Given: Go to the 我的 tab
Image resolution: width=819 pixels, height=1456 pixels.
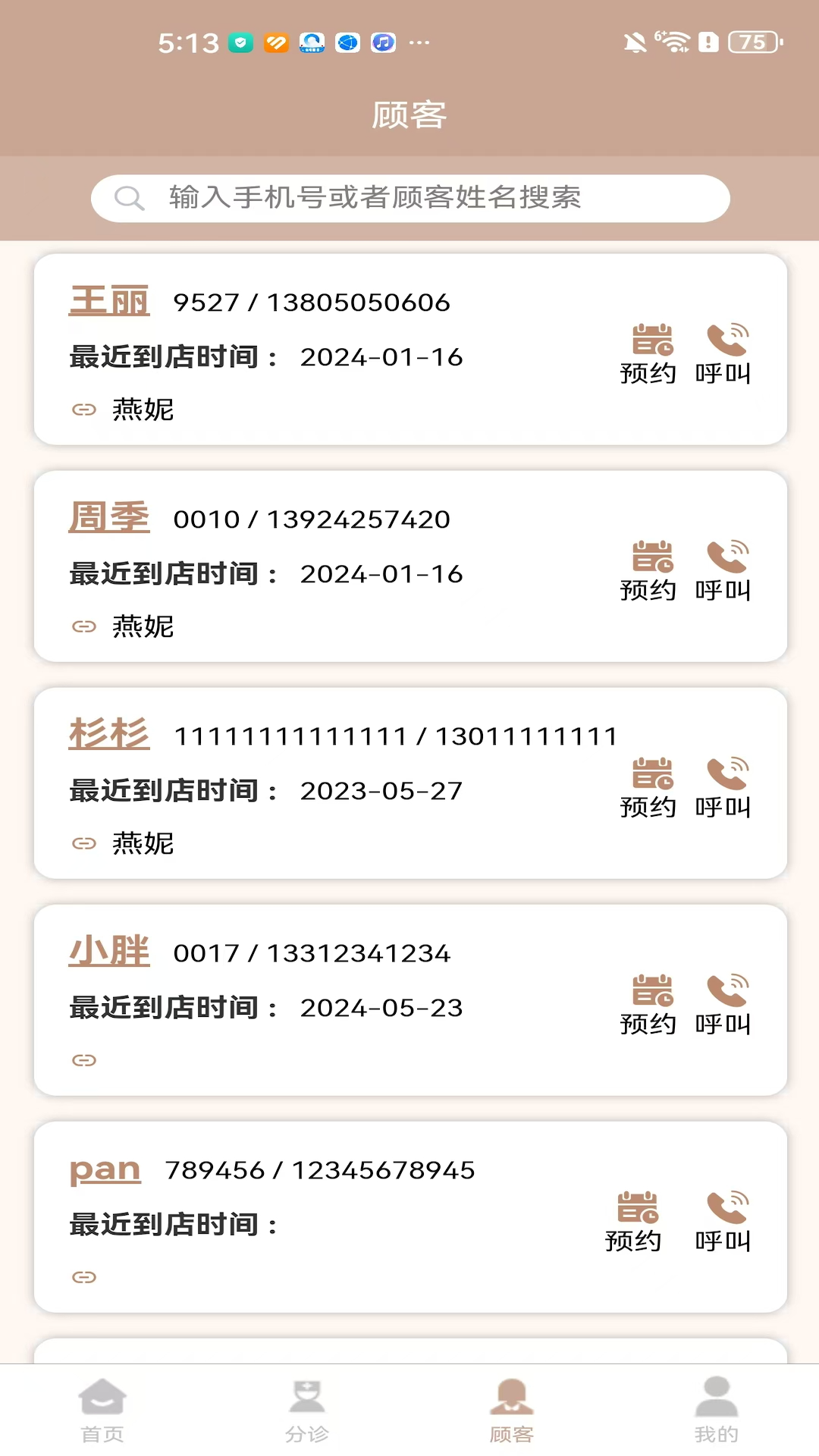Looking at the screenshot, I should tap(717, 1410).
